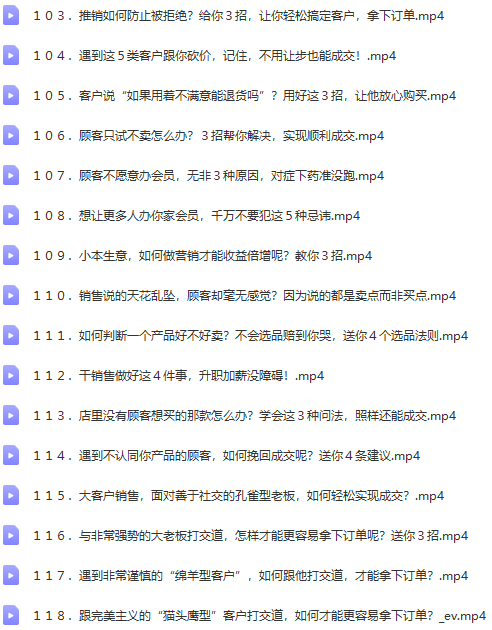Open video 103 about preventing sales rejection

coord(239,16)
